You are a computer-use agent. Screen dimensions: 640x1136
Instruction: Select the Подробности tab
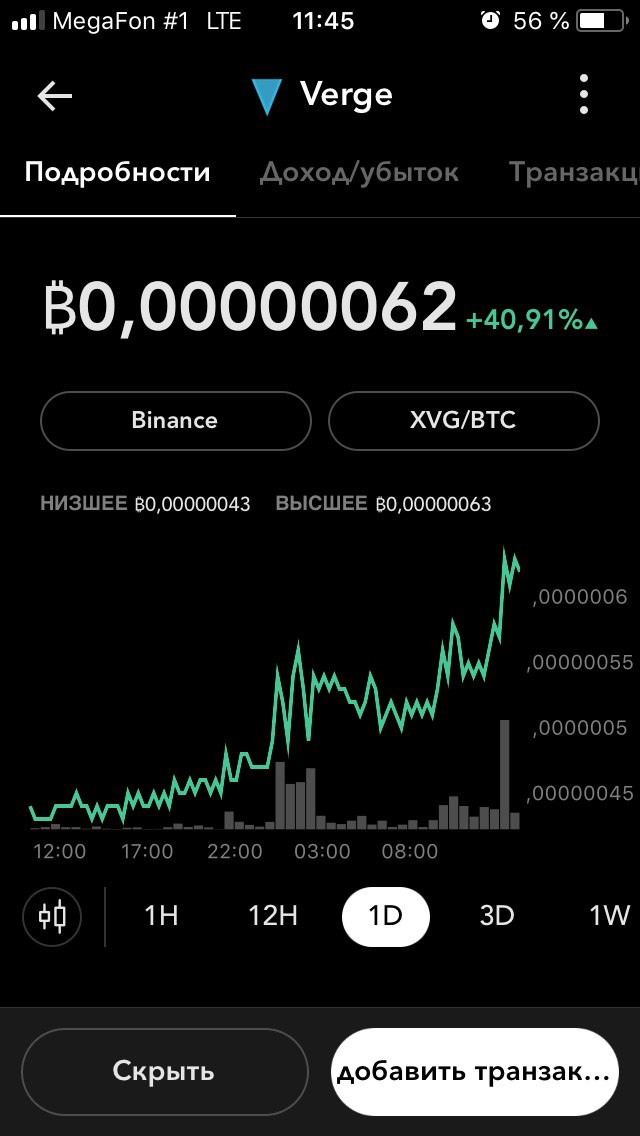point(117,172)
